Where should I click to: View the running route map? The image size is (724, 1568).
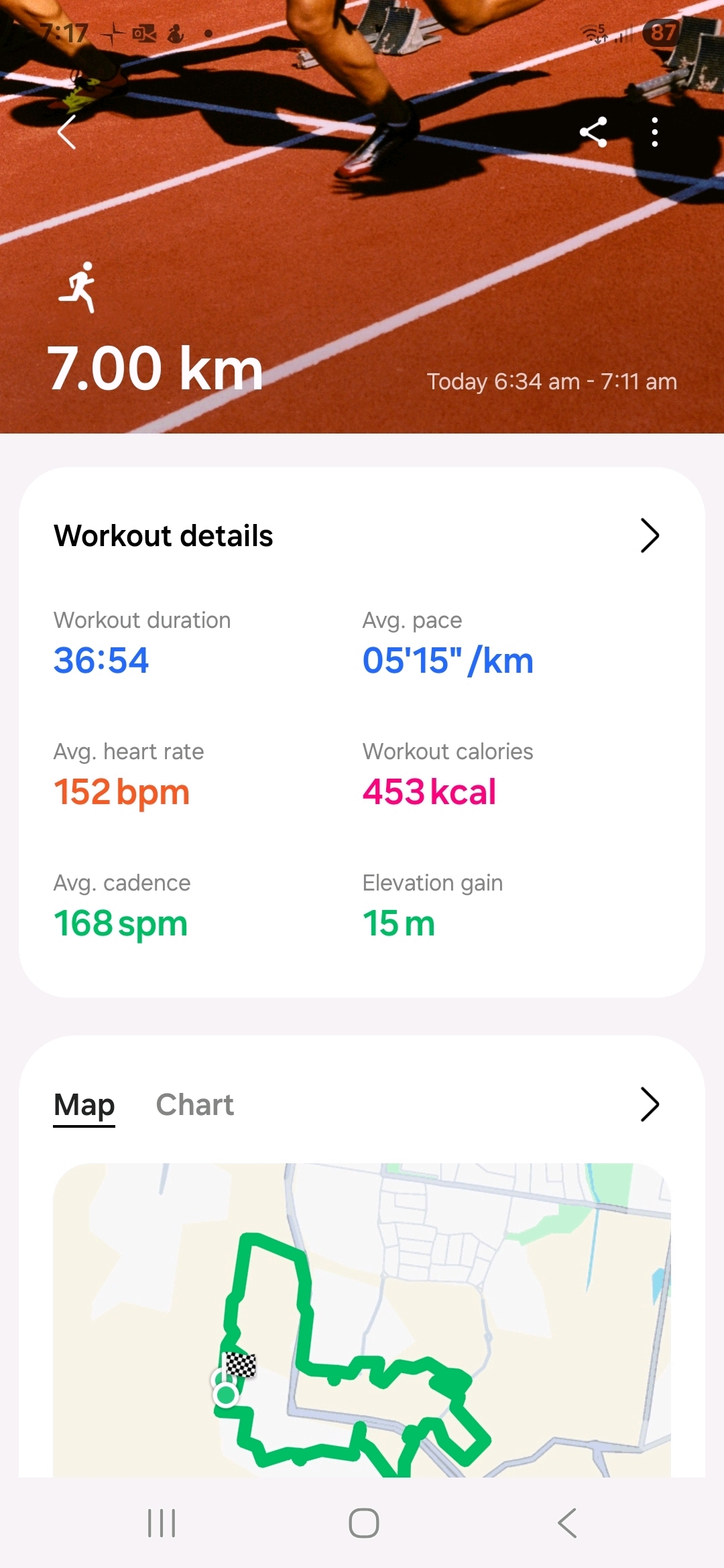[362, 1320]
